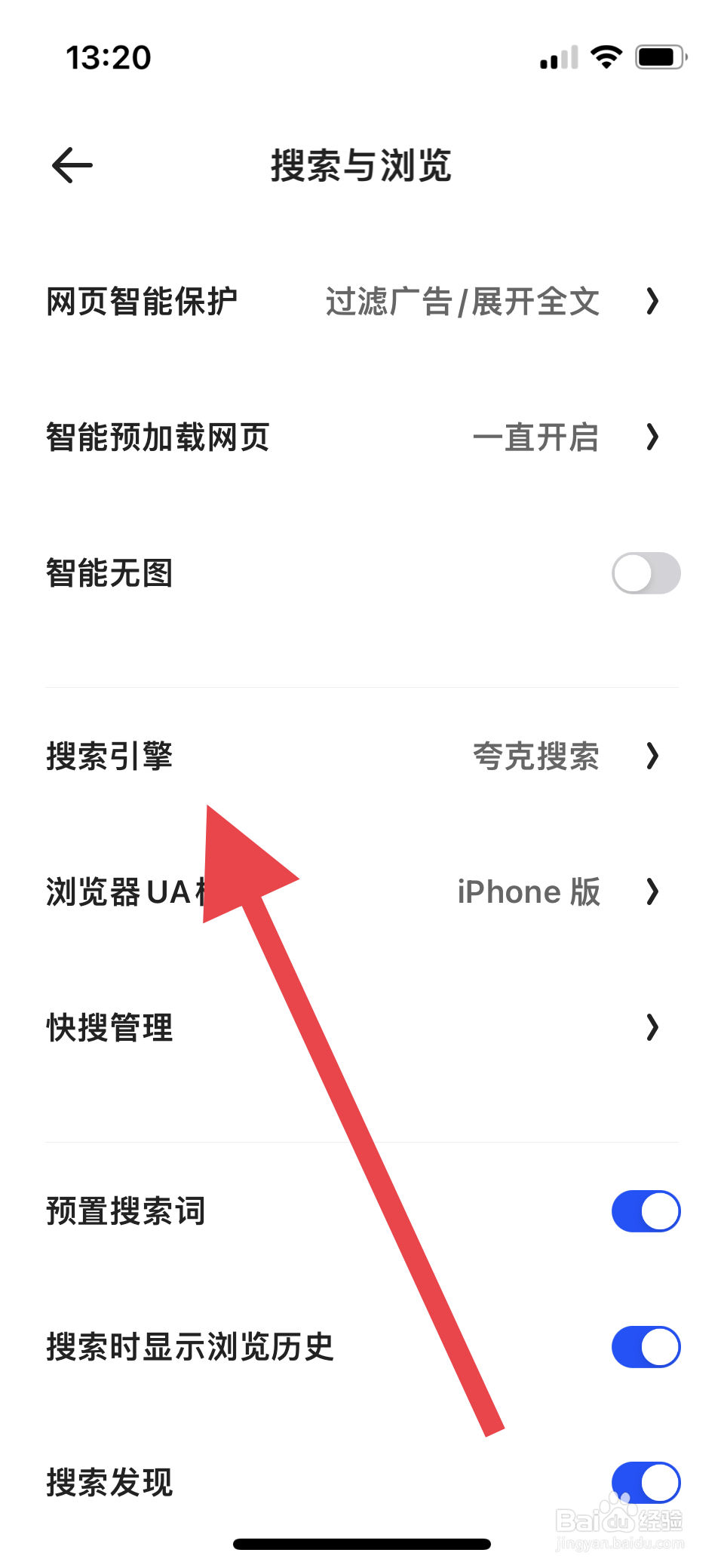Click the battery indicator in status bar
Image resolution: width=724 pixels, height=1568 pixels.
pyautogui.click(x=660, y=56)
